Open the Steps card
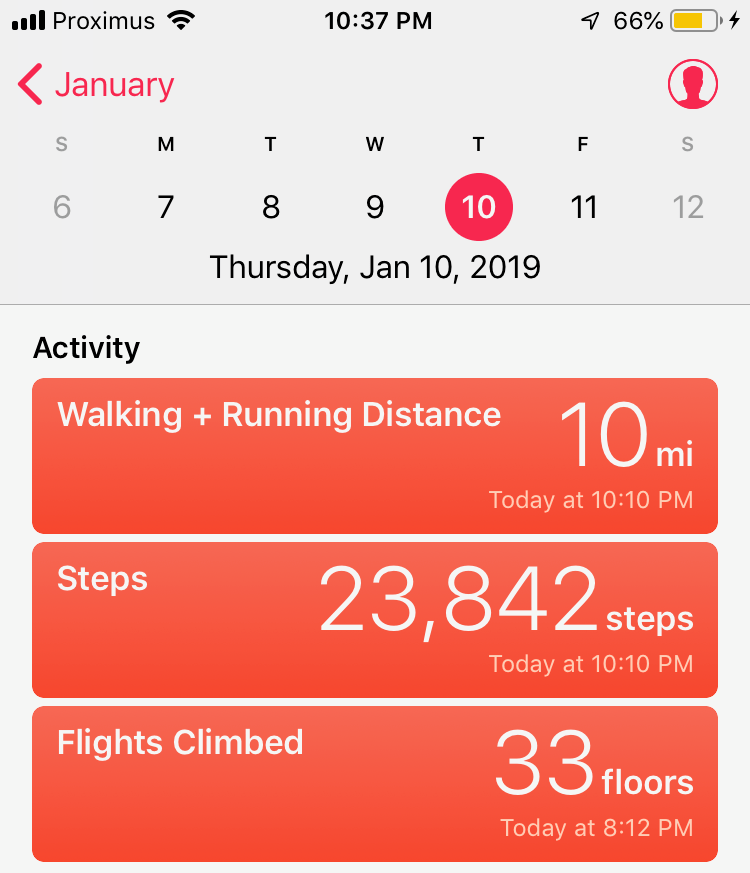Image resolution: width=750 pixels, height=873 pixels. (375, 620)
